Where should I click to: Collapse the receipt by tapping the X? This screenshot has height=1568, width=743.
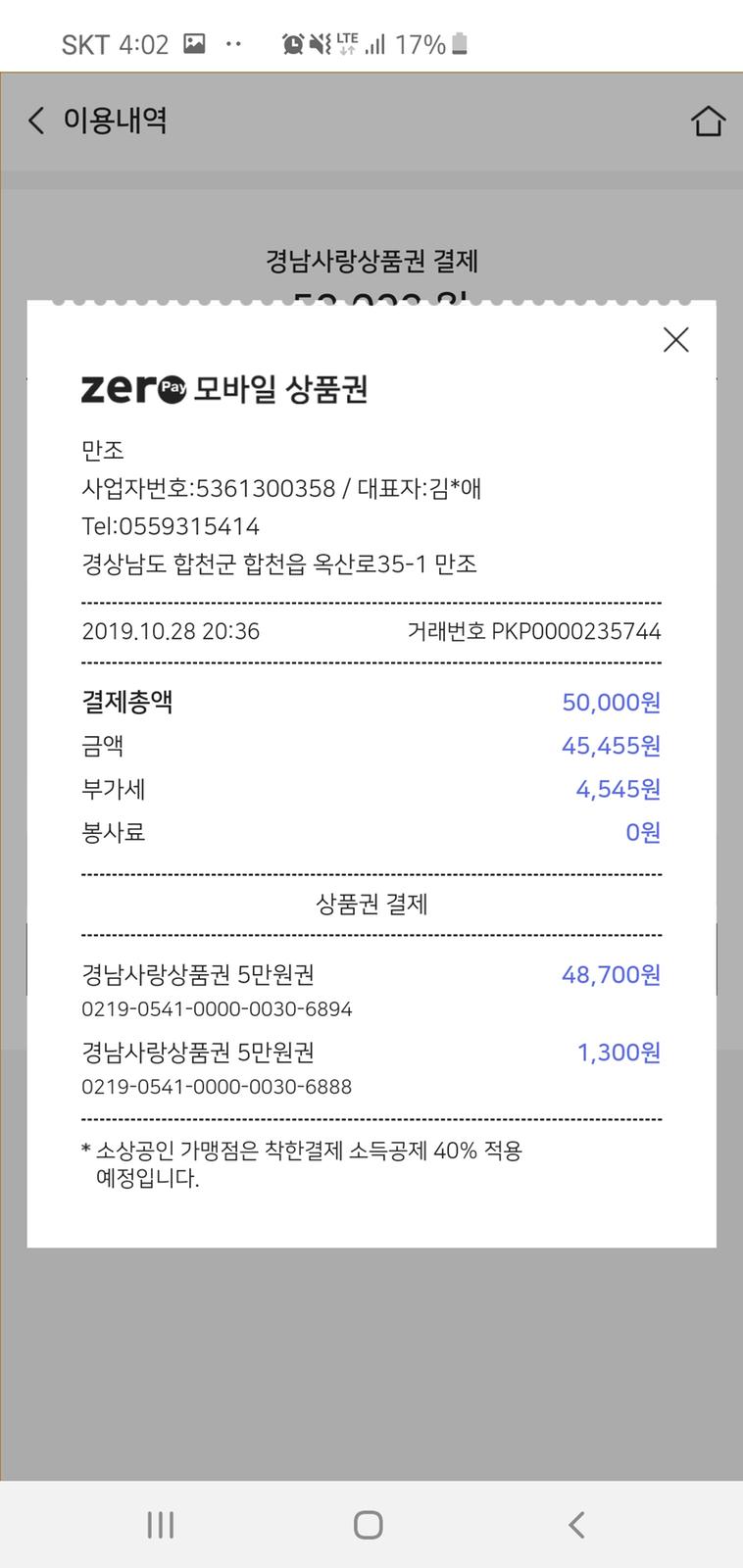(675, 340)
